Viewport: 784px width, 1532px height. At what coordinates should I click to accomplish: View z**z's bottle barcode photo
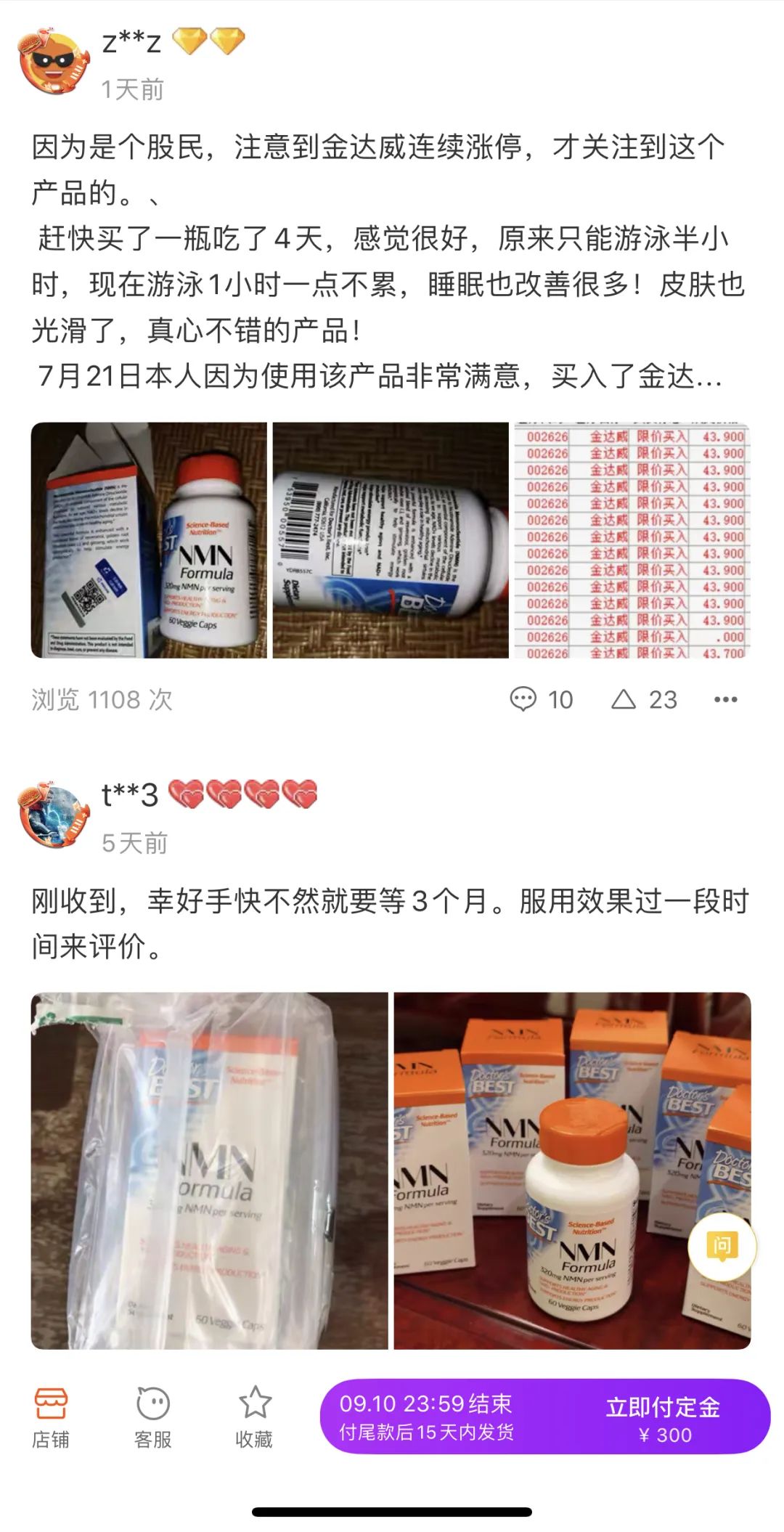[x=391, y=540]
